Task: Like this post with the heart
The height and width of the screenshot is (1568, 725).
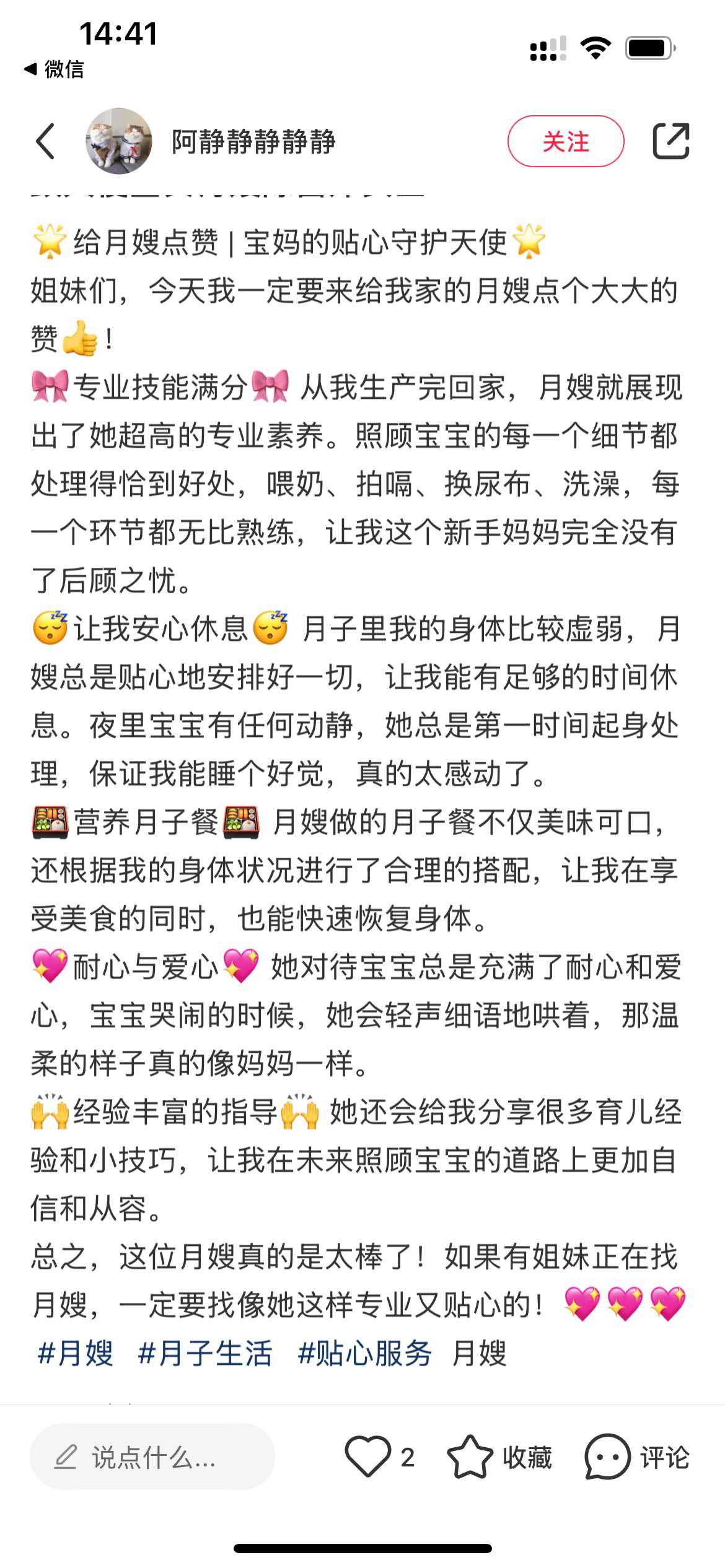Action: 368,1457
